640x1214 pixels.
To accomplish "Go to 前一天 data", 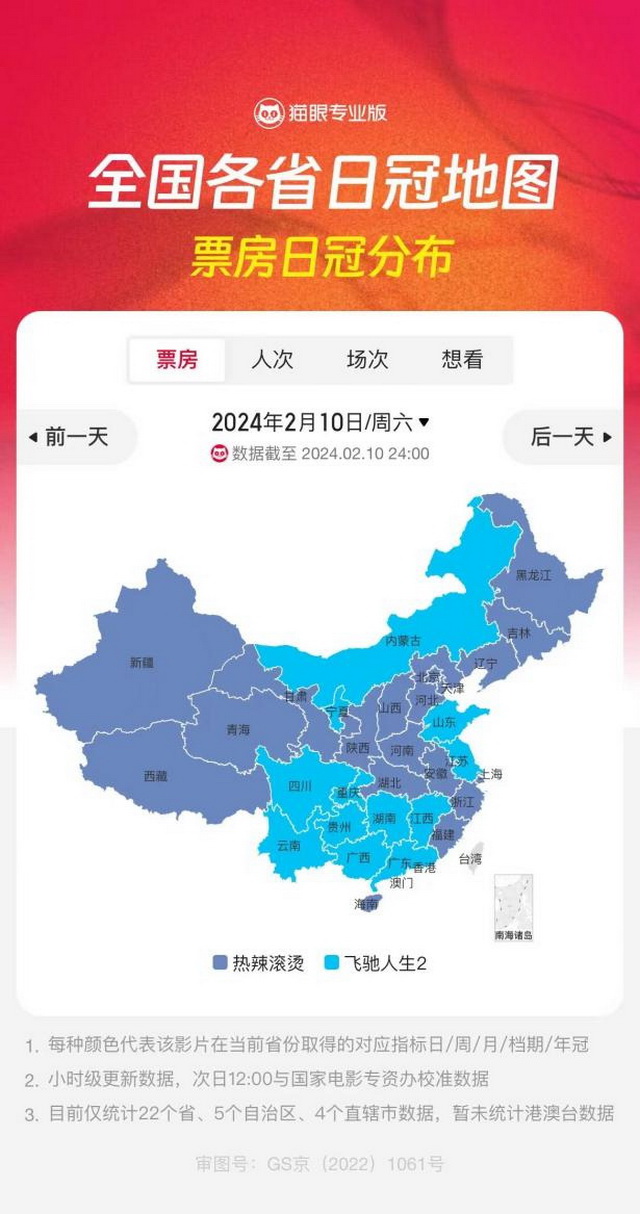I will [x=68, y=437].
